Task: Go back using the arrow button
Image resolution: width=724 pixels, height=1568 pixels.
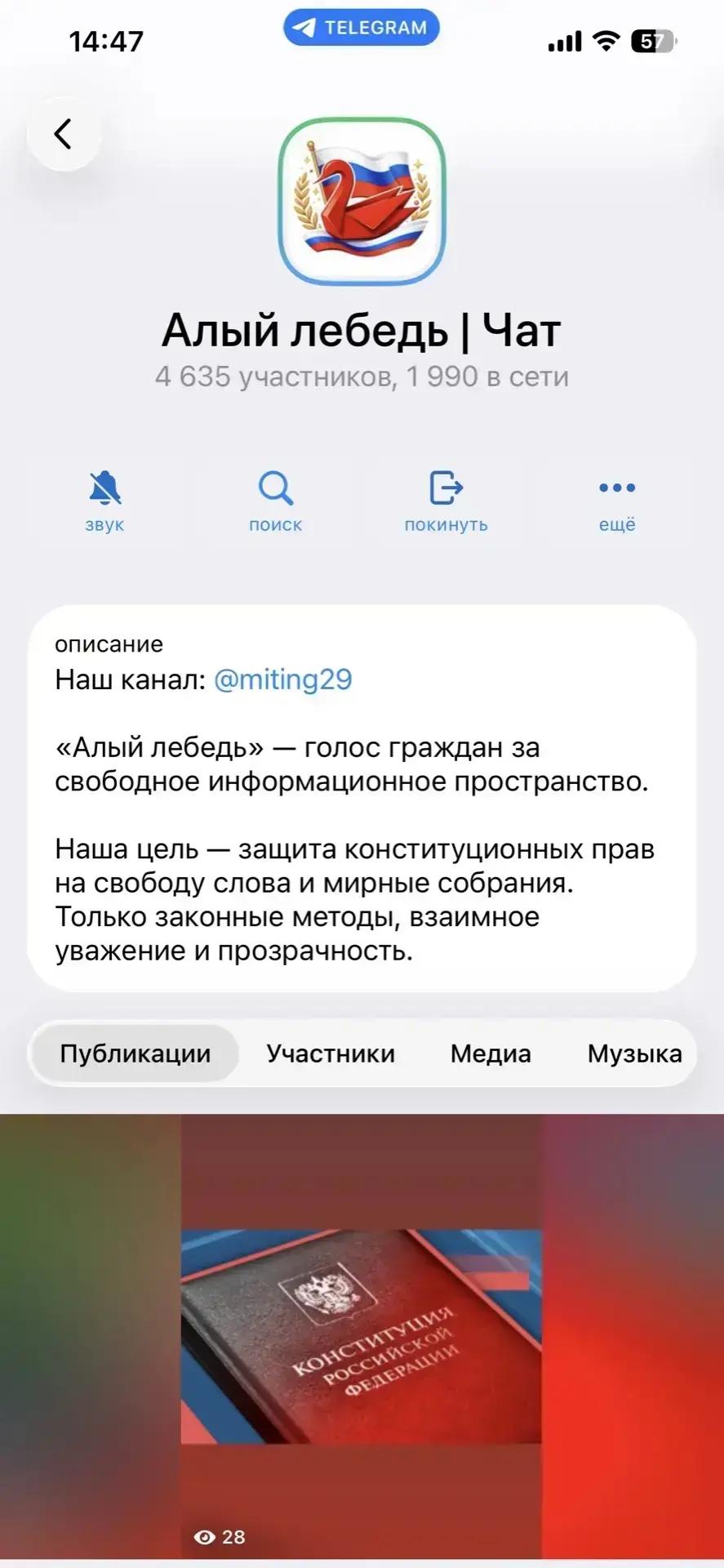Action: click(64, 134)
